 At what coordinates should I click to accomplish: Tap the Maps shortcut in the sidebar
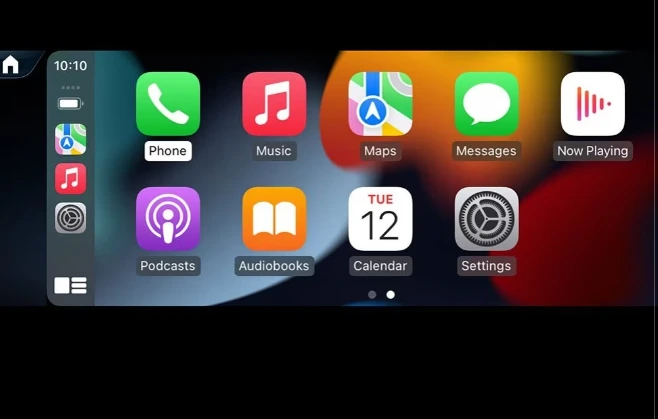click(70, 139)
